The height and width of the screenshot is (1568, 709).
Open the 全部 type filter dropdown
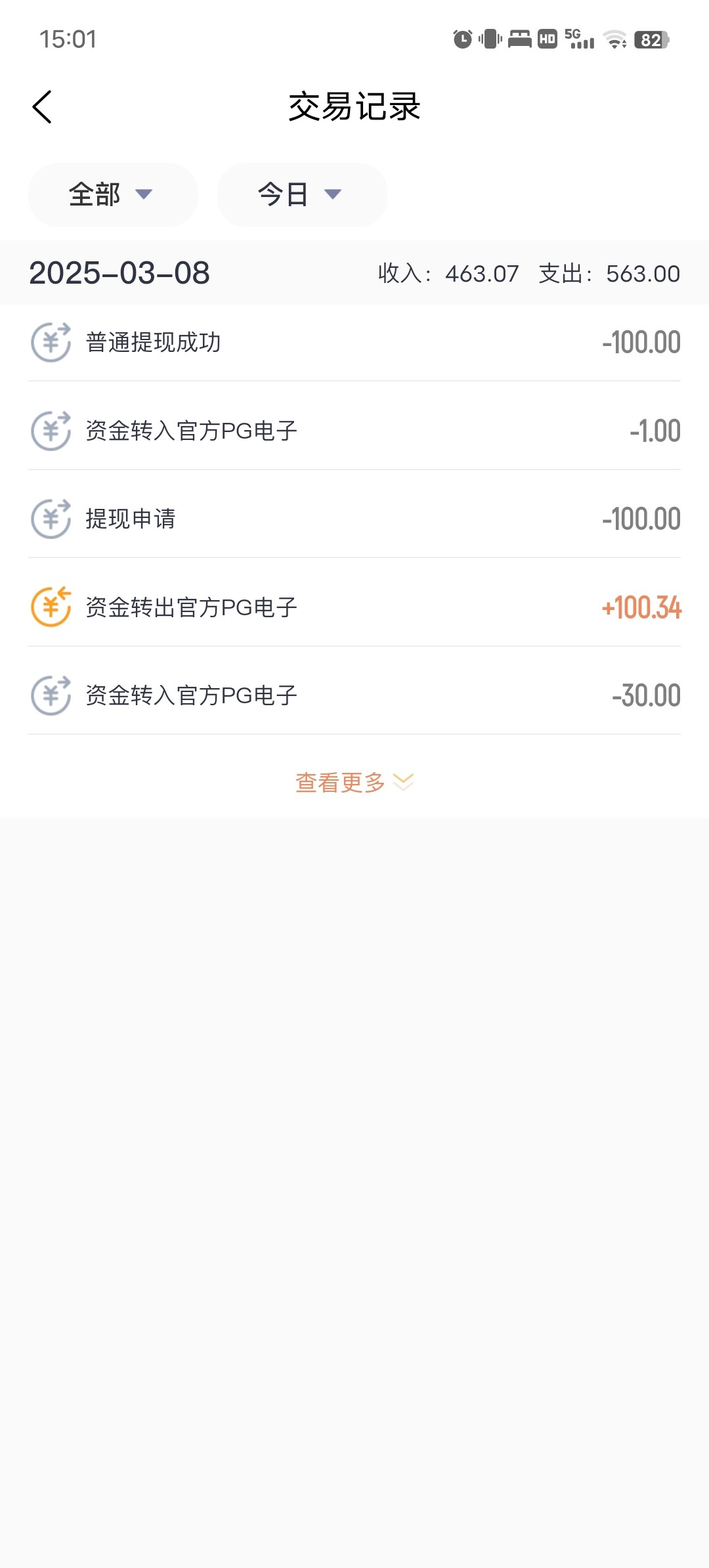[112, 194]
